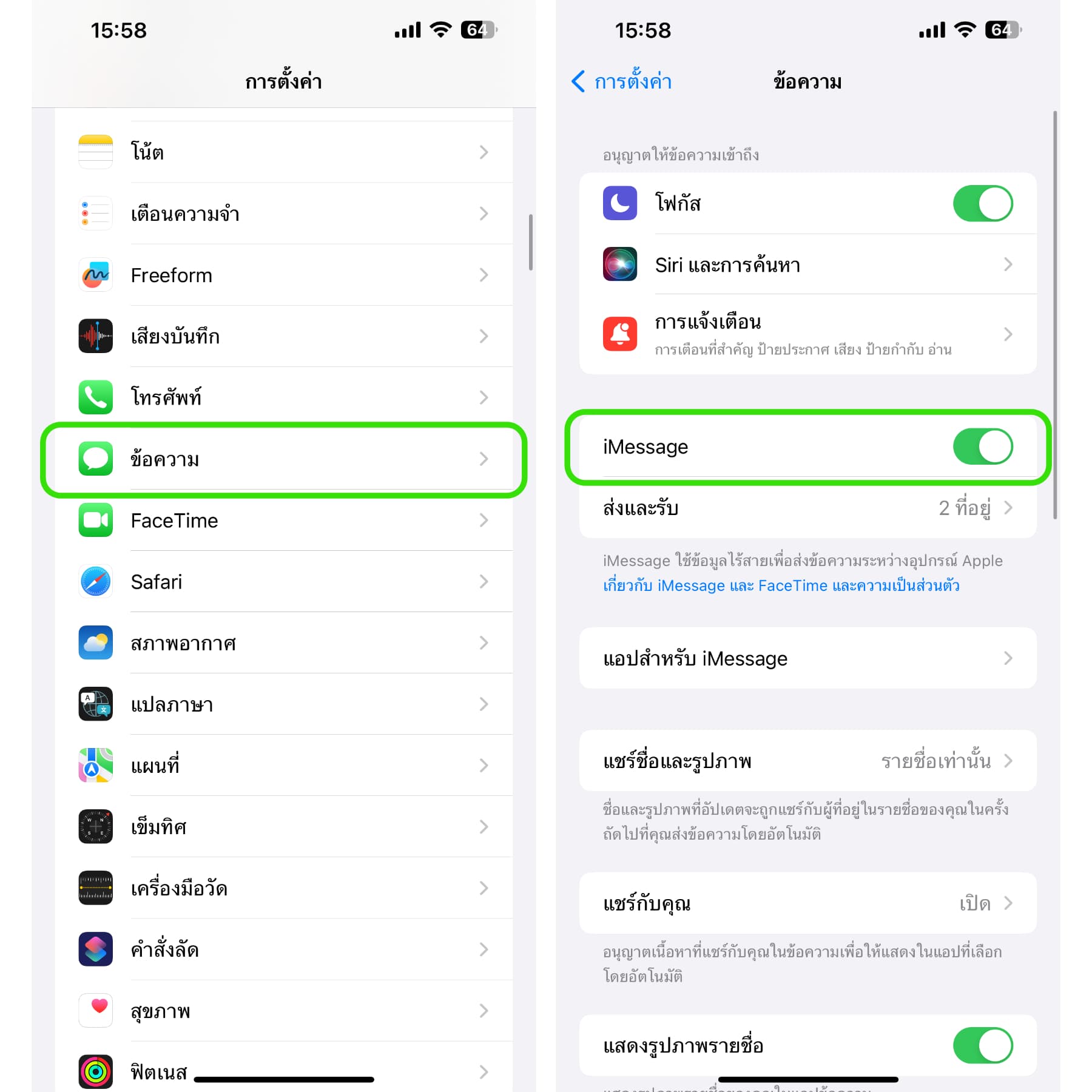Open สภาพอากาศ settings
The image size is (1092, 1092).
(283, 643)
